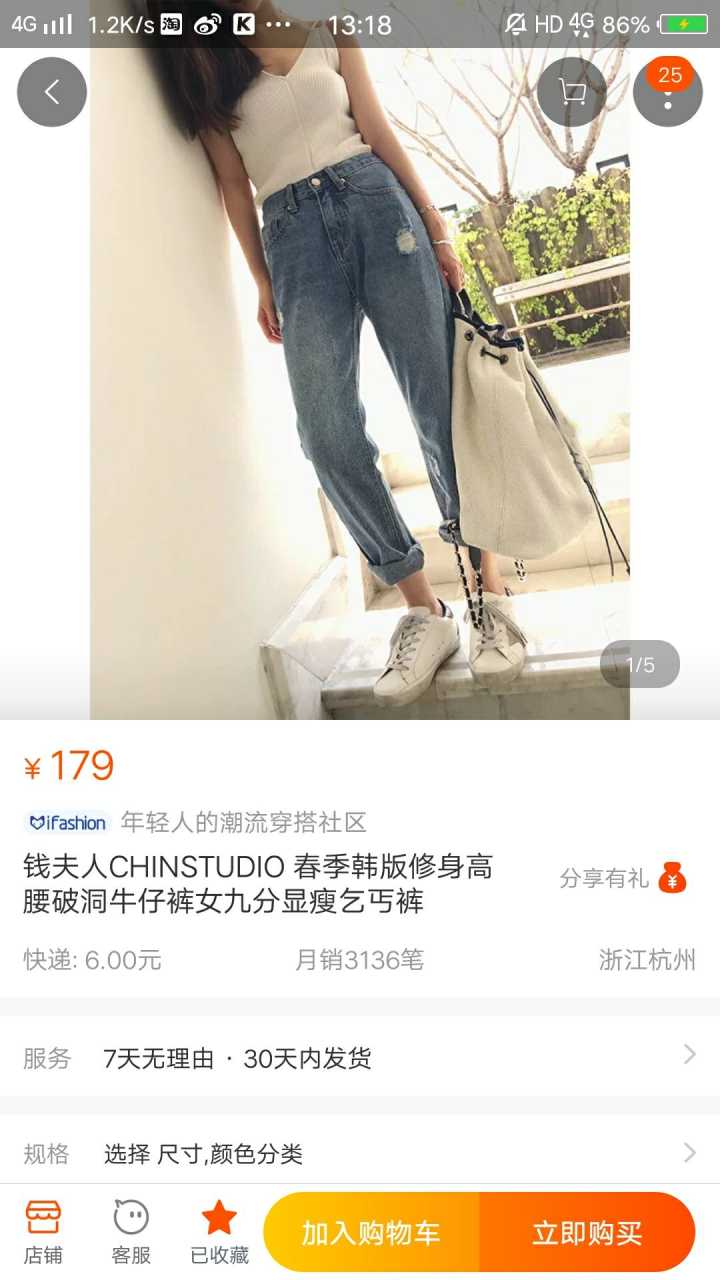Image resolution: width=720 pixels, height=1280 pixels.
Task: Open the 服务 details row
Action: click(360, 1058)
